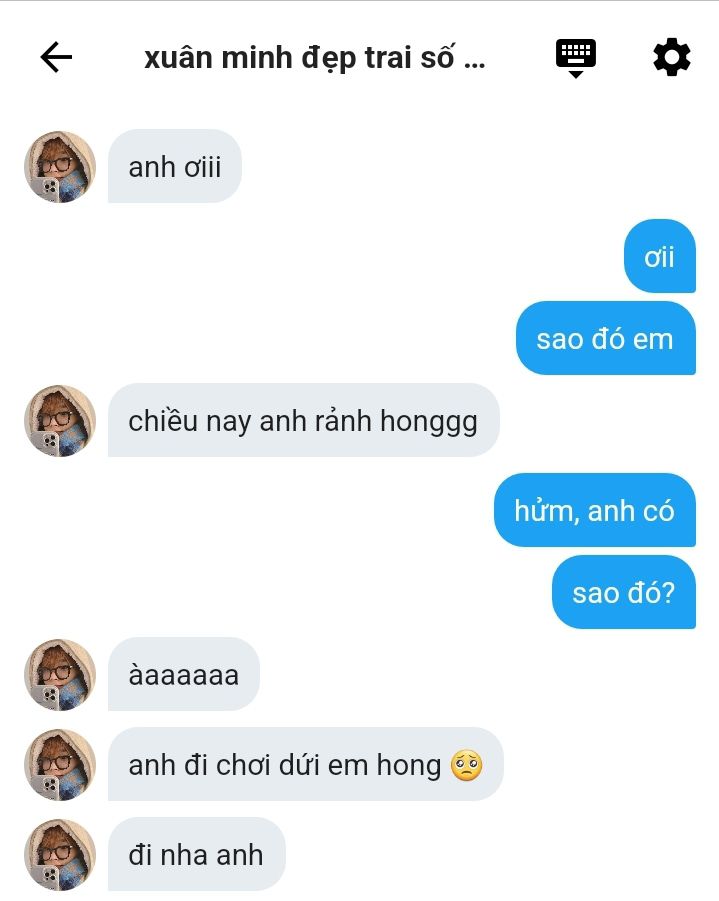719x901 pixels.
Task: Open the keyboard toggle icon
Action: (x=576, y=57)
